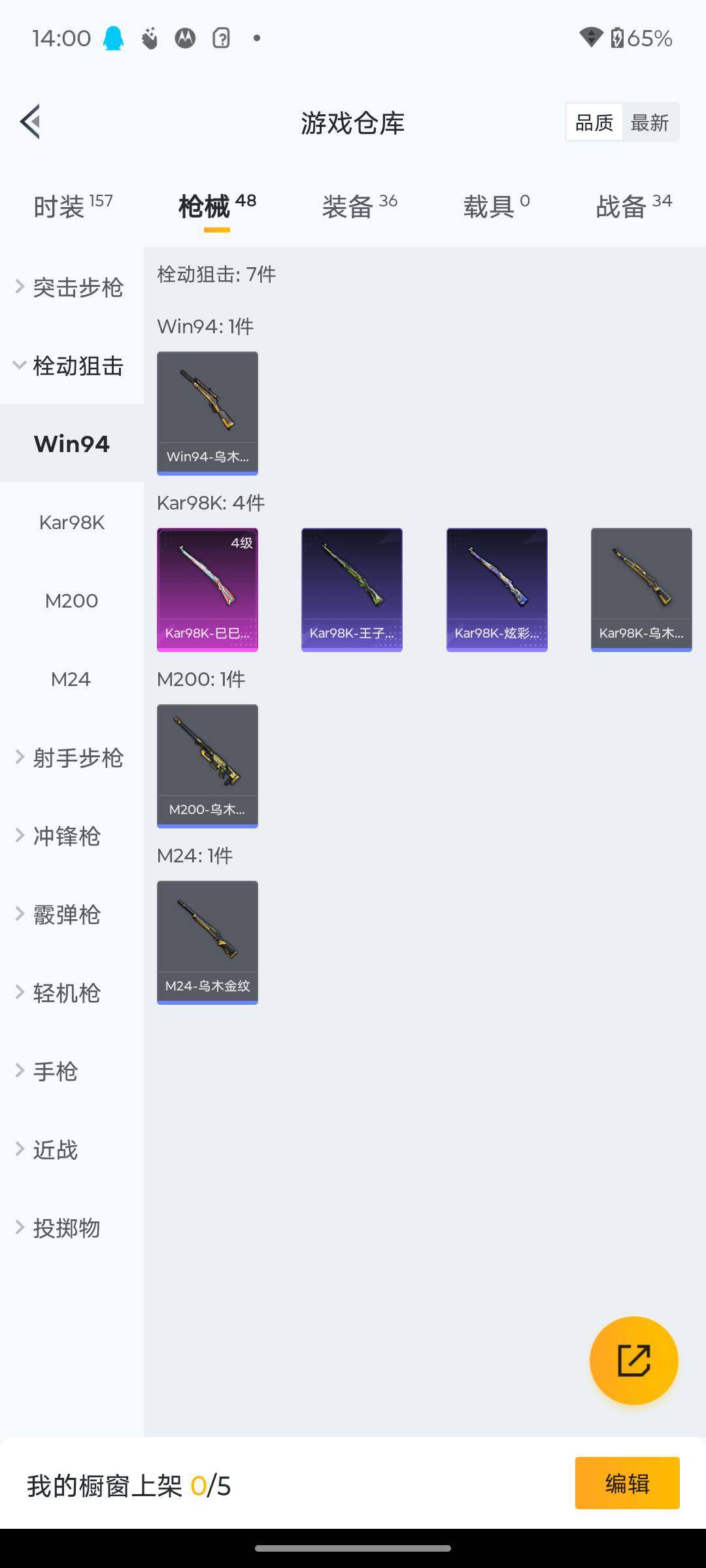Switch to the 时装 tab
The image size is (706, 1568).
tap(73, 206)
